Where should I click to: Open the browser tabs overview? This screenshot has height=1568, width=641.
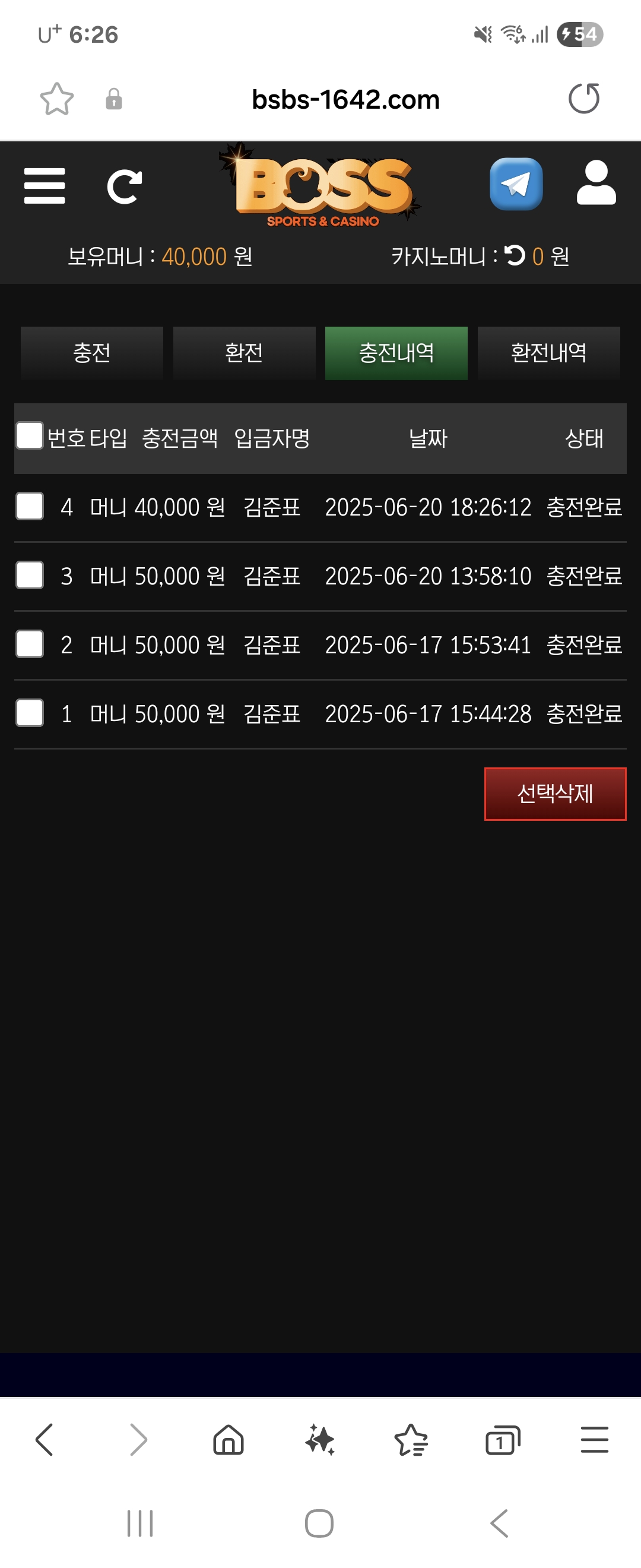click(x=502, y=1441)
